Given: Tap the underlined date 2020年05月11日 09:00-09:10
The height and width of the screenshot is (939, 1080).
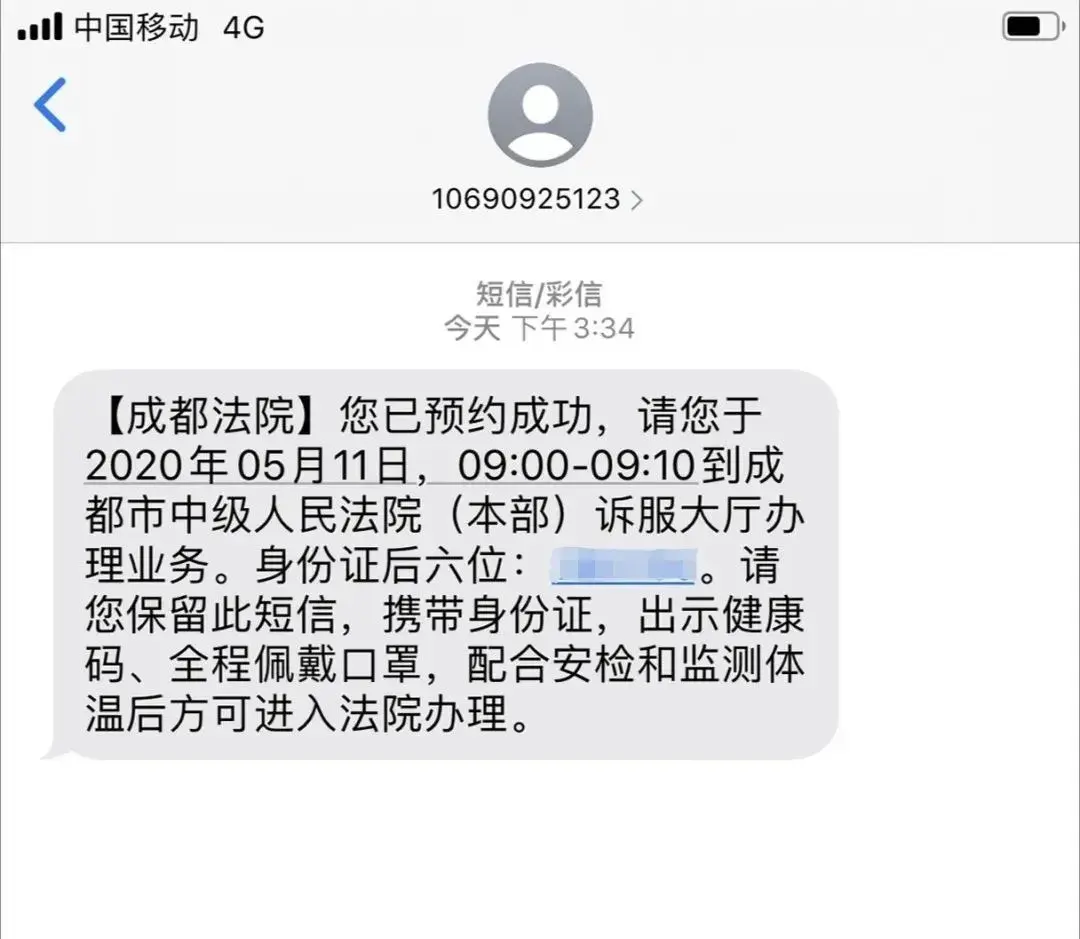Looking at the screenshot, I should (392, 465).
